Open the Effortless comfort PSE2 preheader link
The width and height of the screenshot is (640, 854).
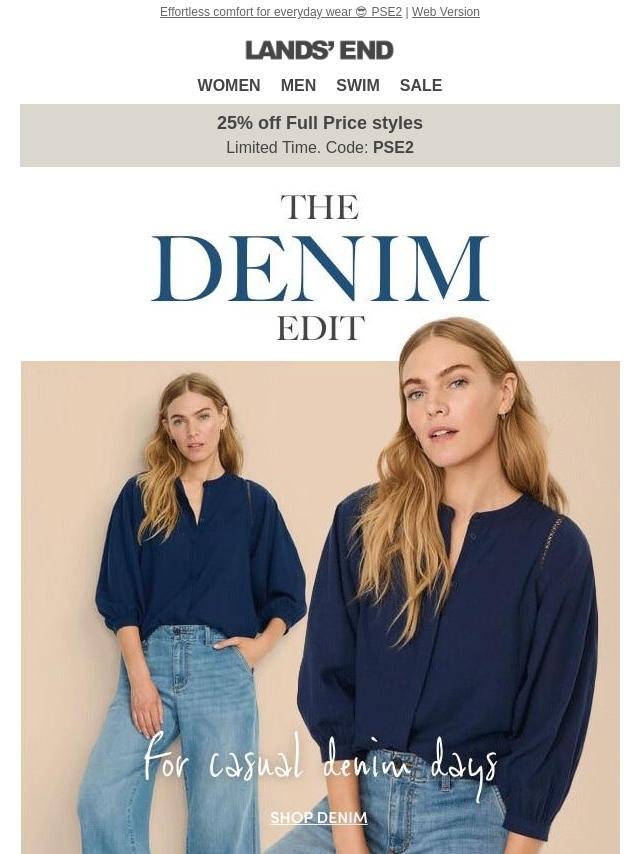coord(280,12)
